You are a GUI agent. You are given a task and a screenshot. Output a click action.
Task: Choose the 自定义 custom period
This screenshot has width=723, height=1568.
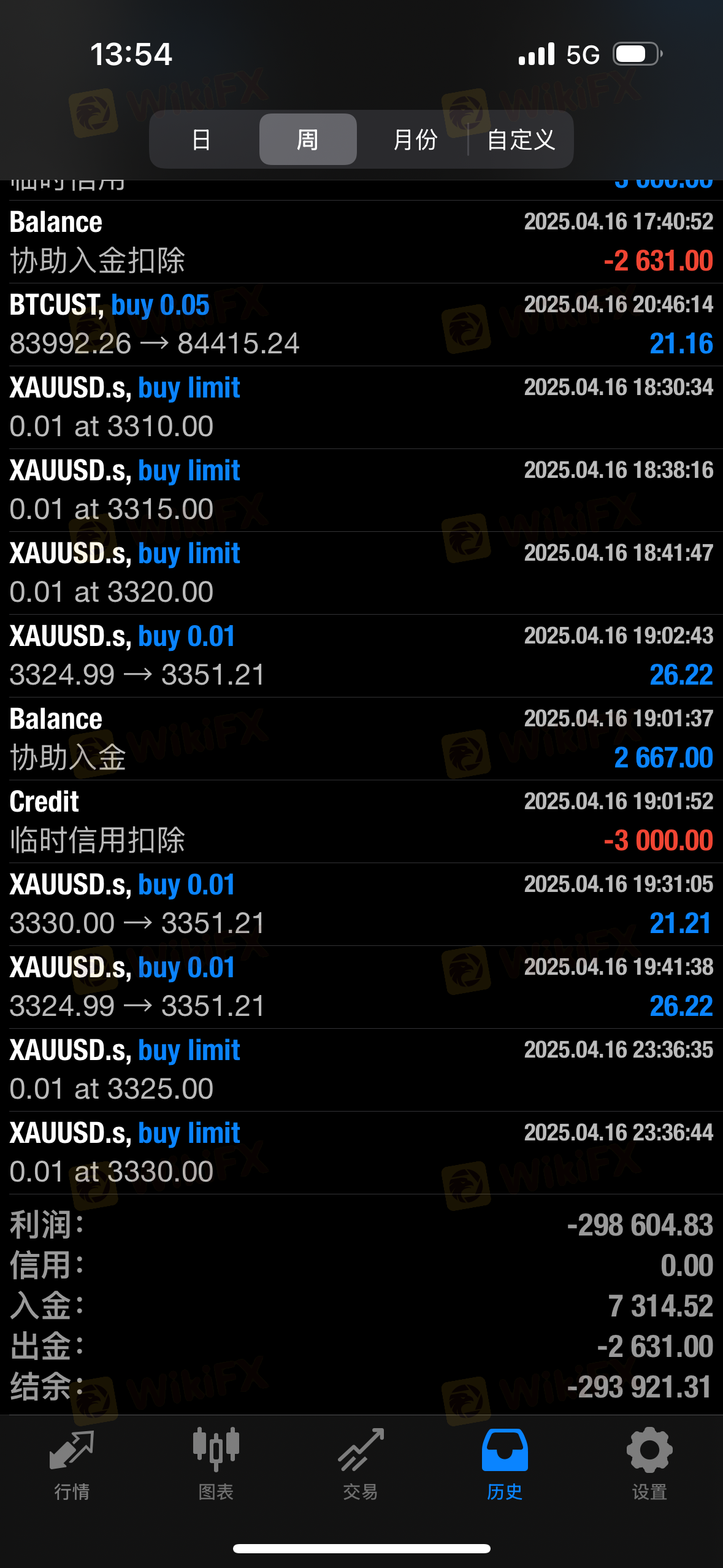pyautogui.click(x=521, y=139)
